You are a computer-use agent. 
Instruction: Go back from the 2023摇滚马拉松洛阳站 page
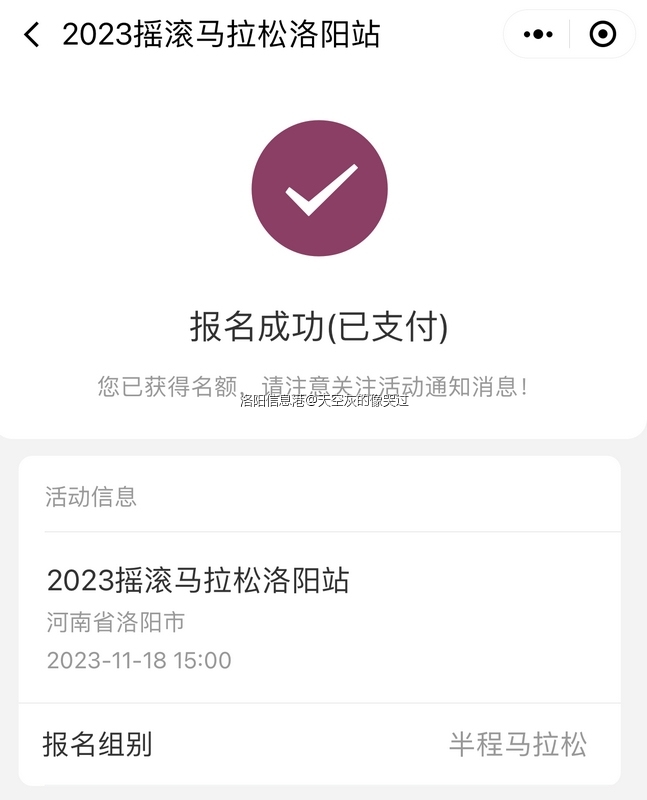[x=32, y=35]
